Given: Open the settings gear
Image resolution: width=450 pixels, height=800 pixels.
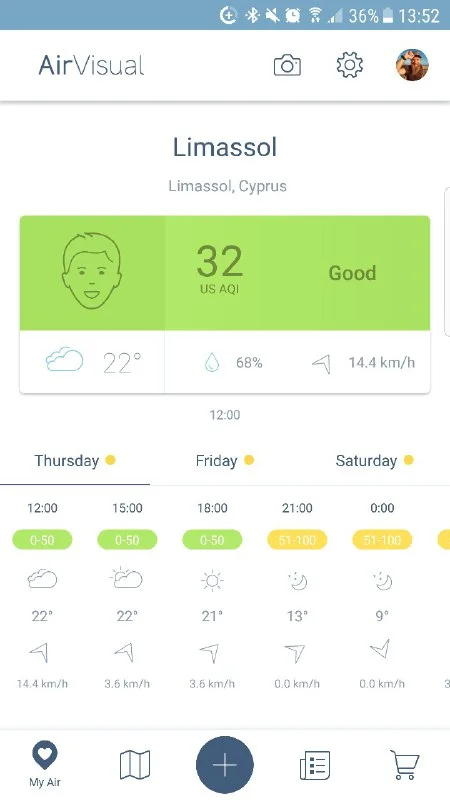Looking at the screenshot, I should (x=349, y=65).
